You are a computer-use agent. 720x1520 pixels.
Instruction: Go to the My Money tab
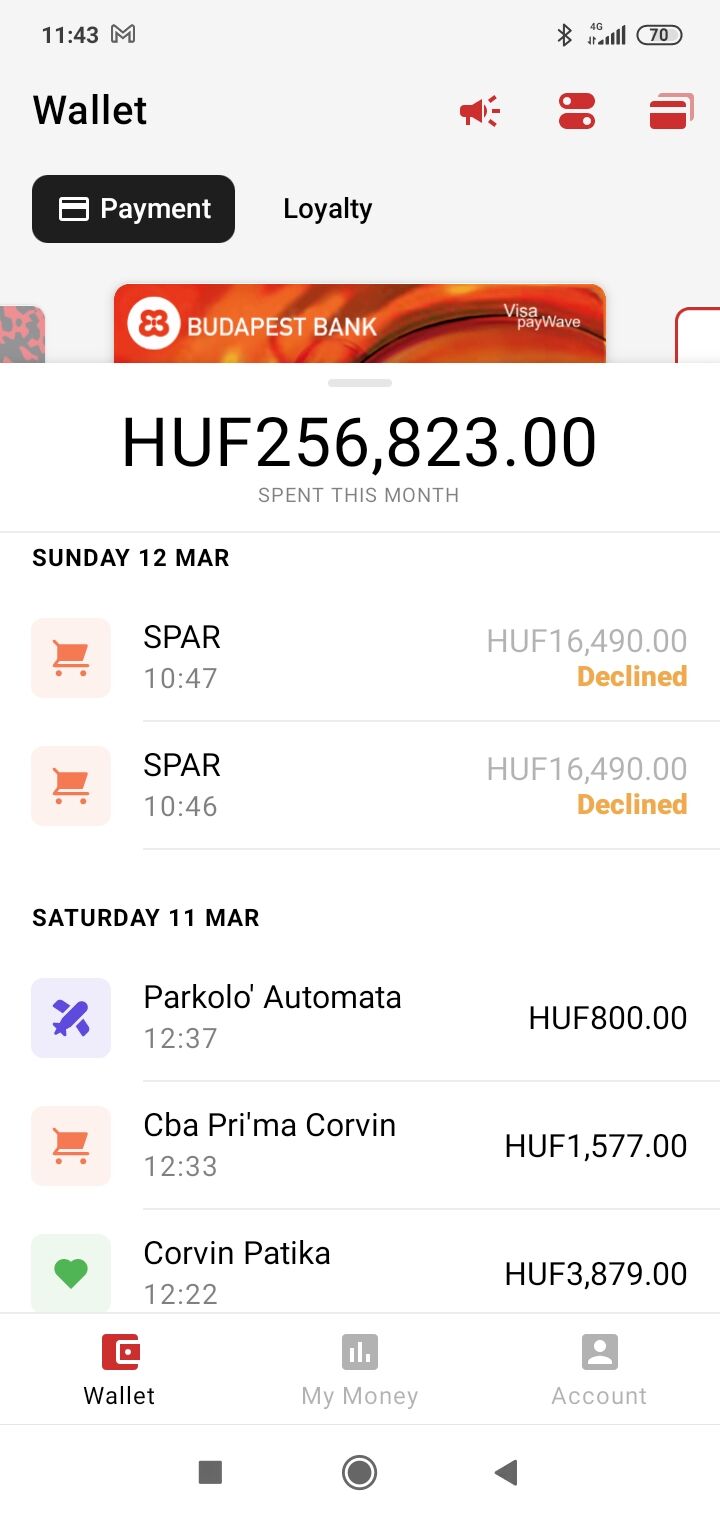point(360,1370)
